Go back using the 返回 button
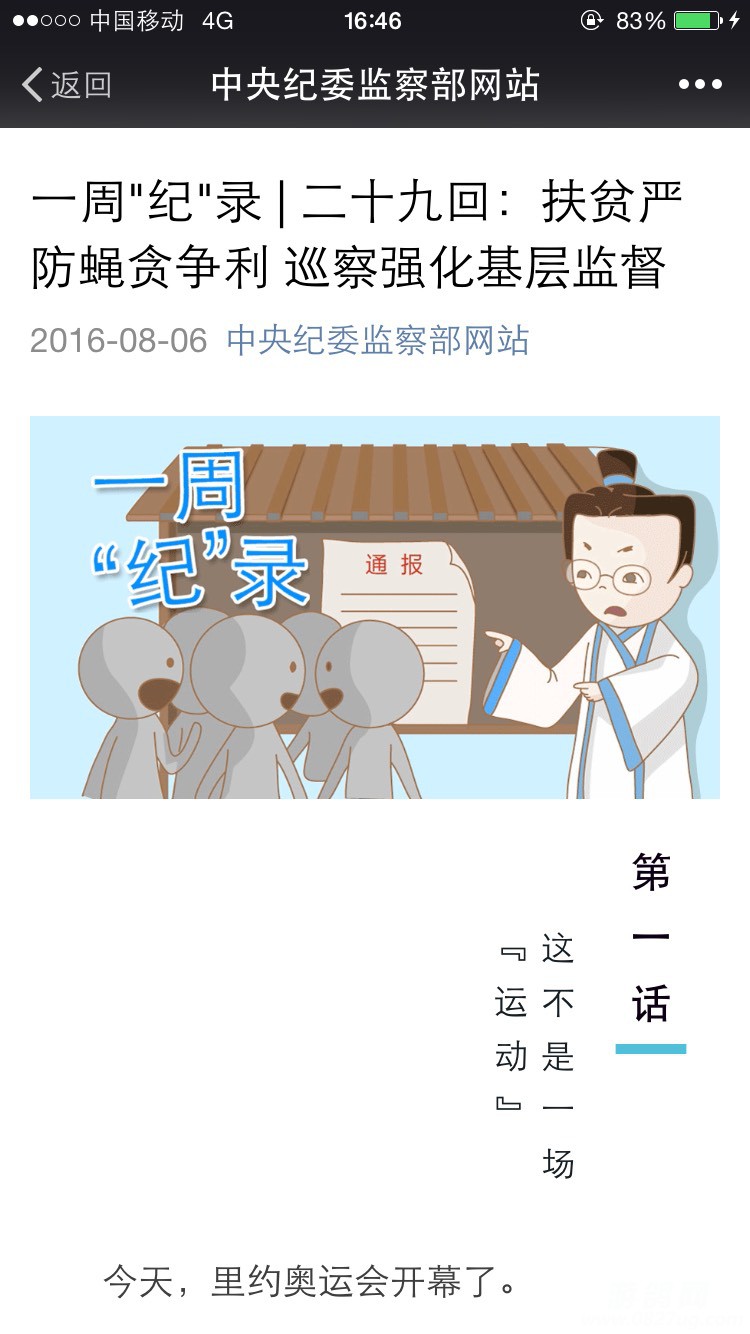The width and height of the screenshot is (750, 1334). click(66, 85)
